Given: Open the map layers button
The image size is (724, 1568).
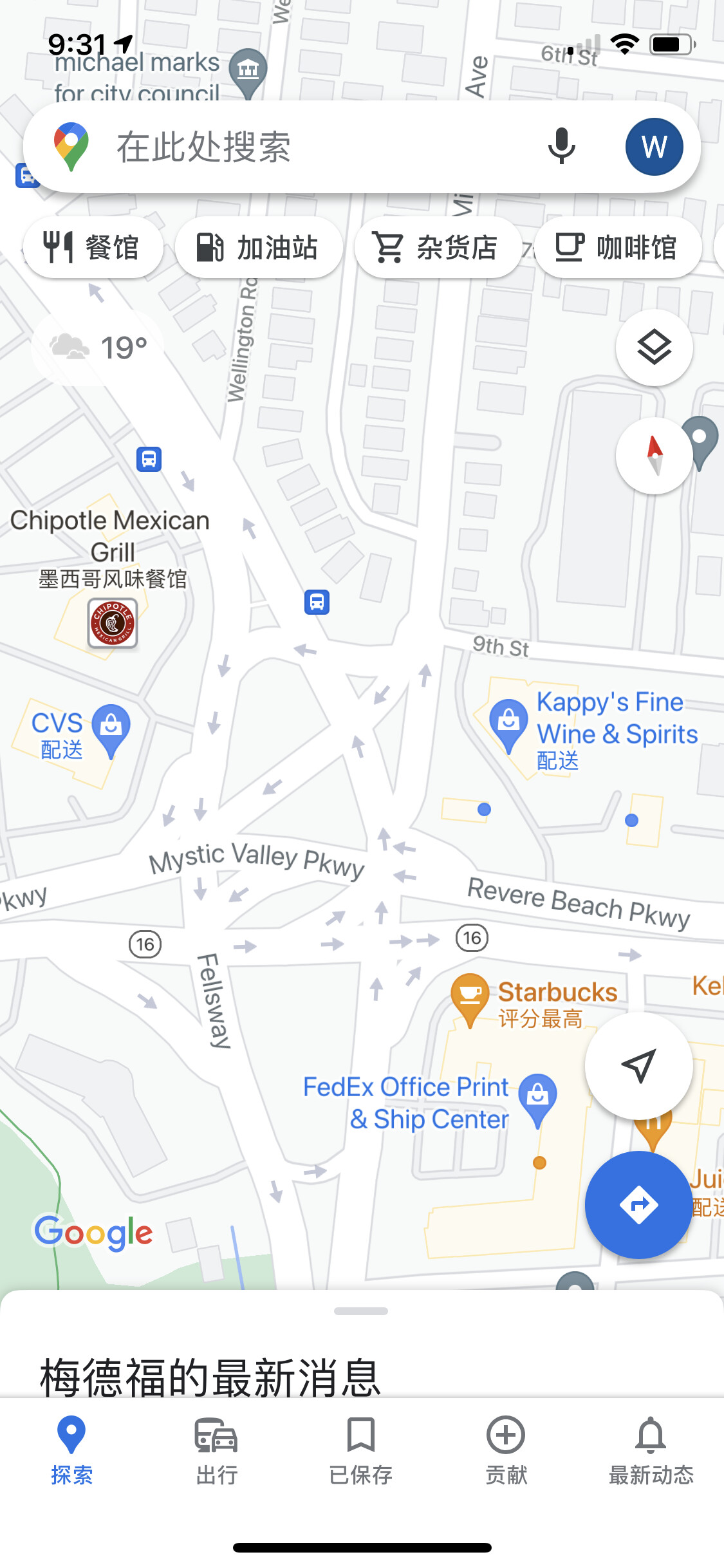Looking at the screenshot, I should [x=654, y=348].
